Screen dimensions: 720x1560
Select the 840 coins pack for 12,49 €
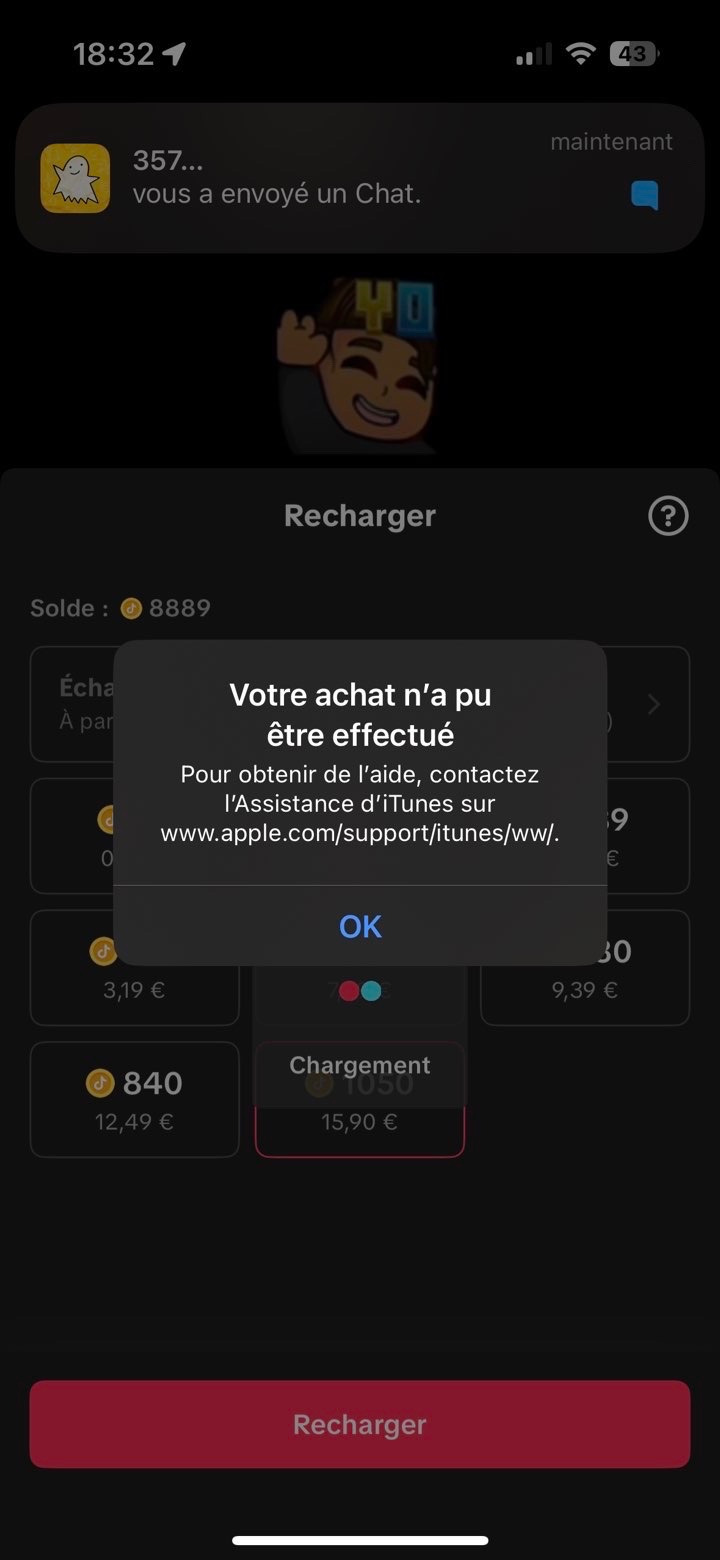point(134,1099)
